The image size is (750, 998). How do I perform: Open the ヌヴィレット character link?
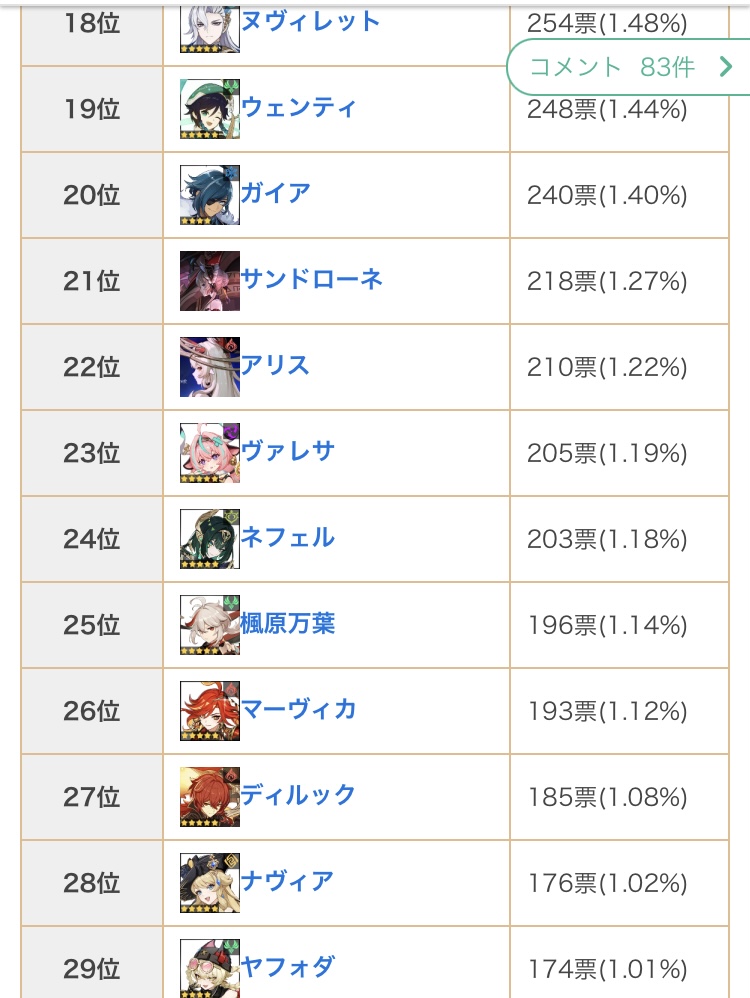point(310,22)
